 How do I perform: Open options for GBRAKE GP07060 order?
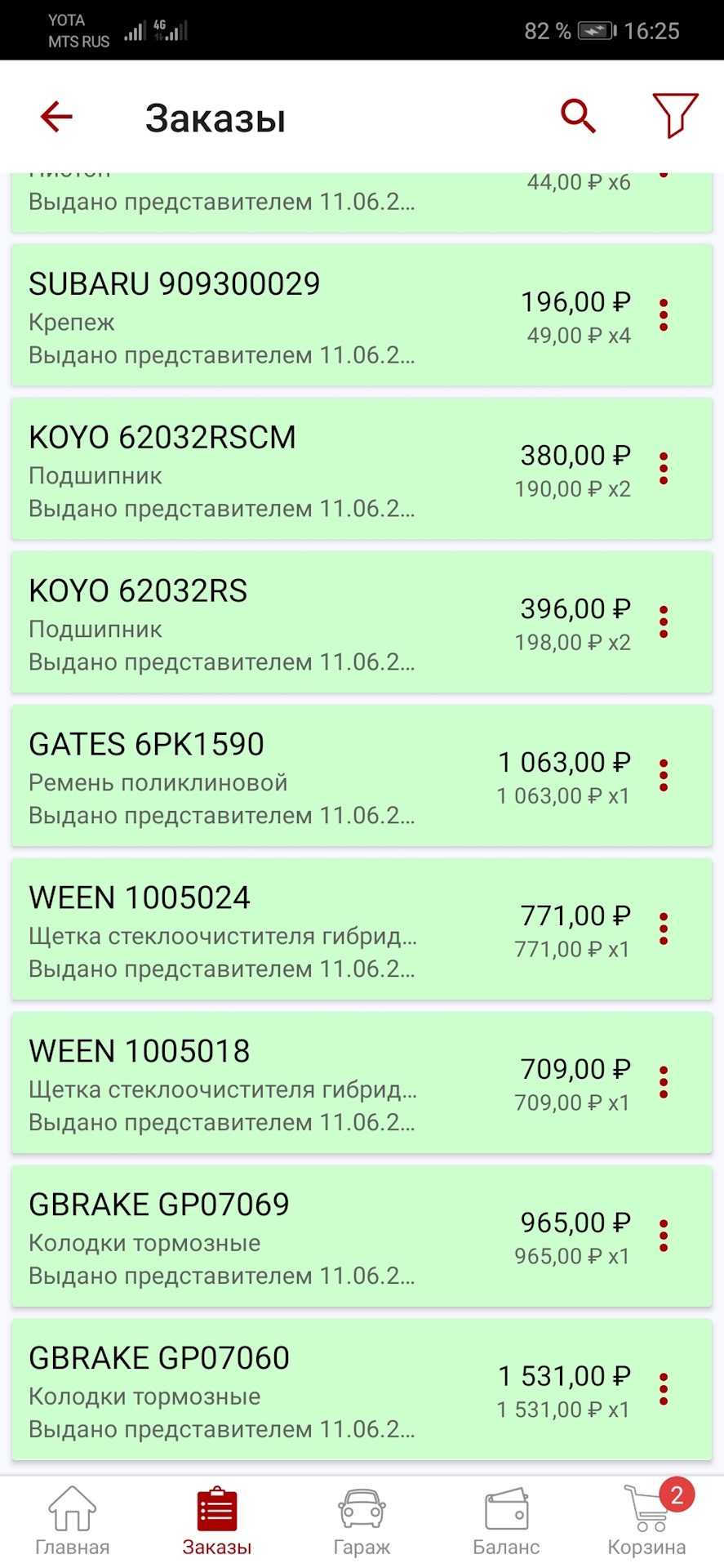click(x=664, y=1390)
